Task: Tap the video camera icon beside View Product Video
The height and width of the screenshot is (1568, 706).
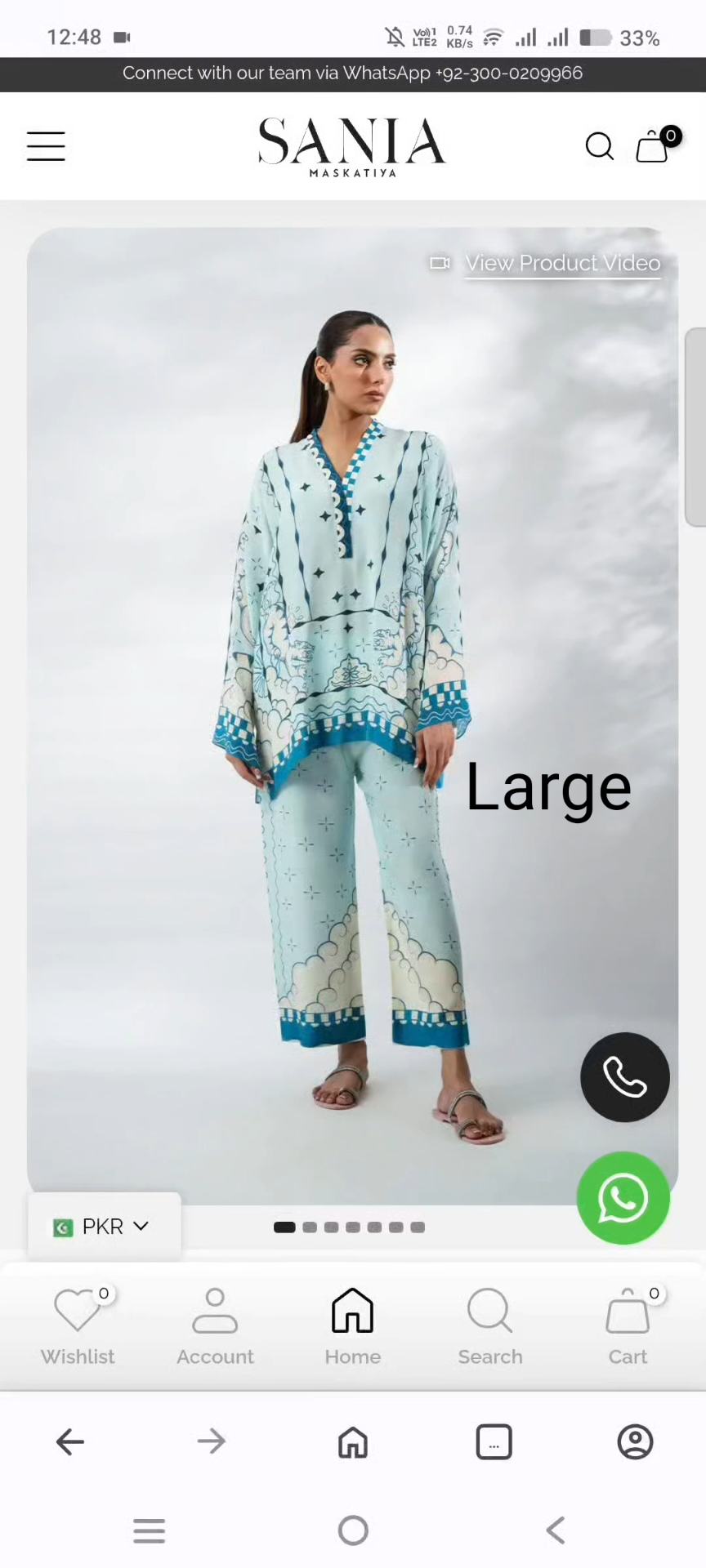Action: pyautogui.click(x=440, y=263)
